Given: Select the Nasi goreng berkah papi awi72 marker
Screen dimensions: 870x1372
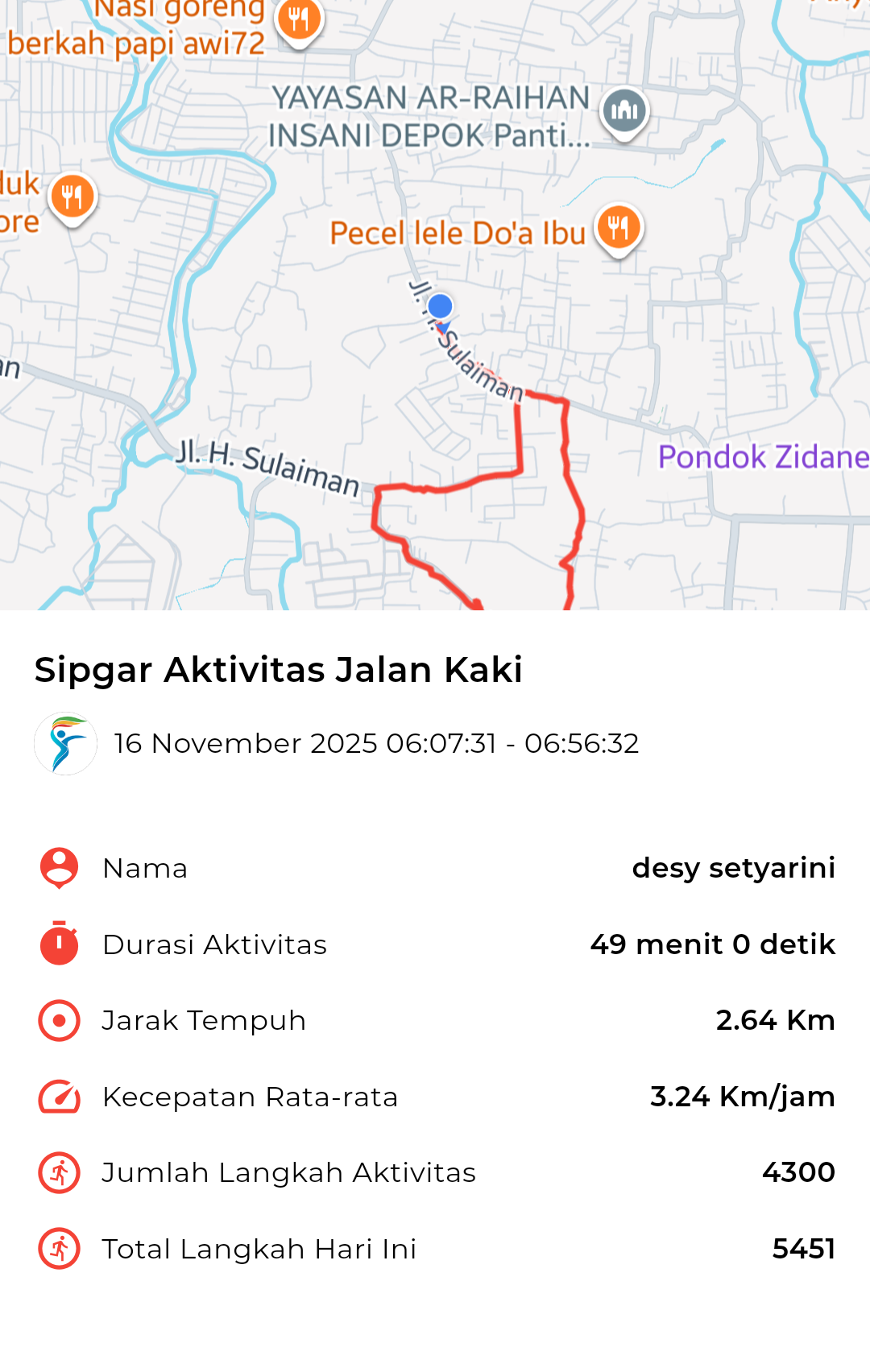Looking at the screenshot, I should pos(299,19).
